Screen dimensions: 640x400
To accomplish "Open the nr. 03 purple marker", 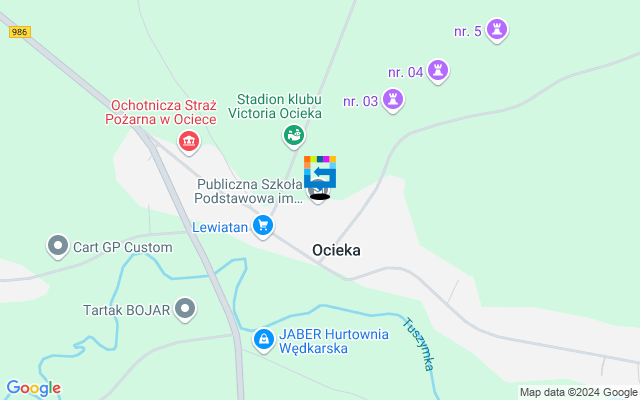I will (394, 99).
